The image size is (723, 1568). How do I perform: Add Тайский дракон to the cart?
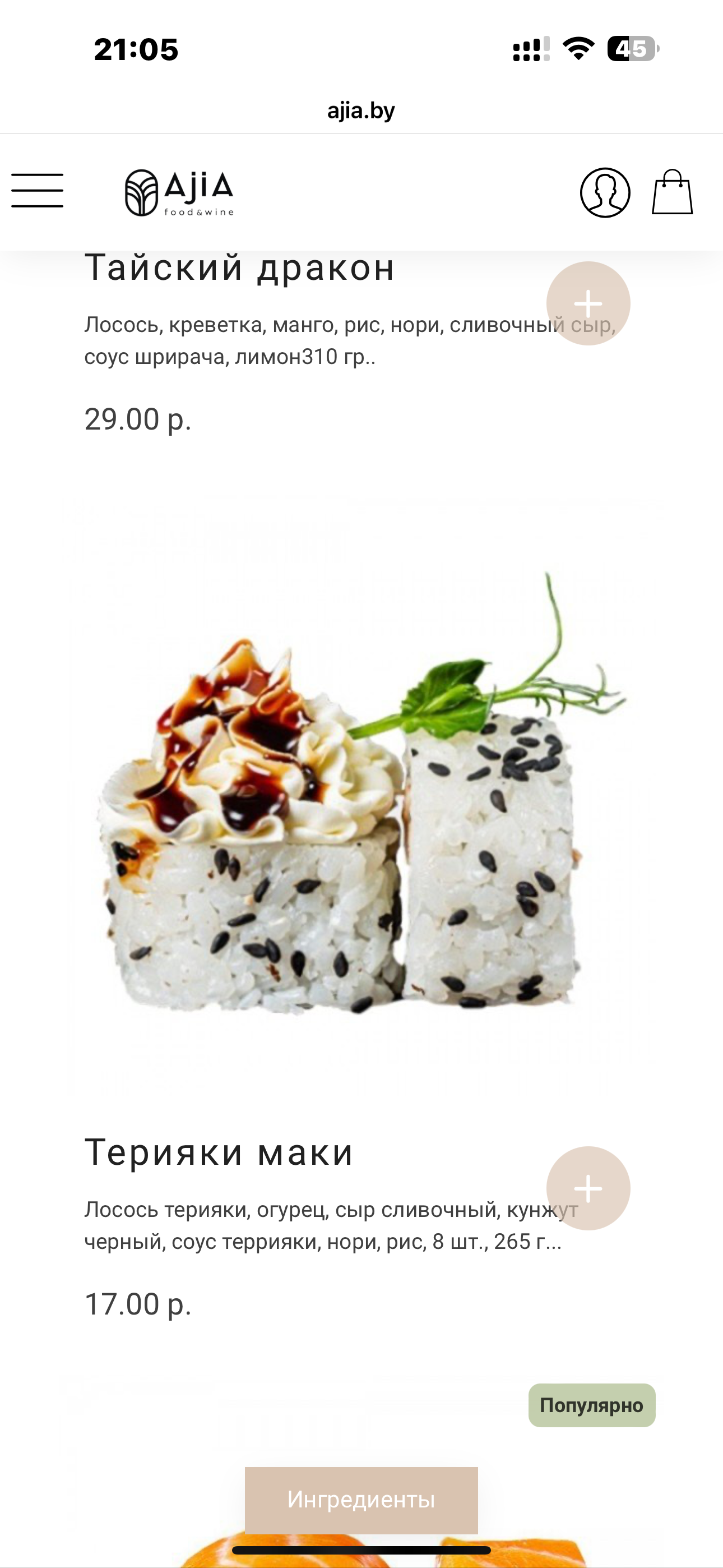(x=588, y=303)
